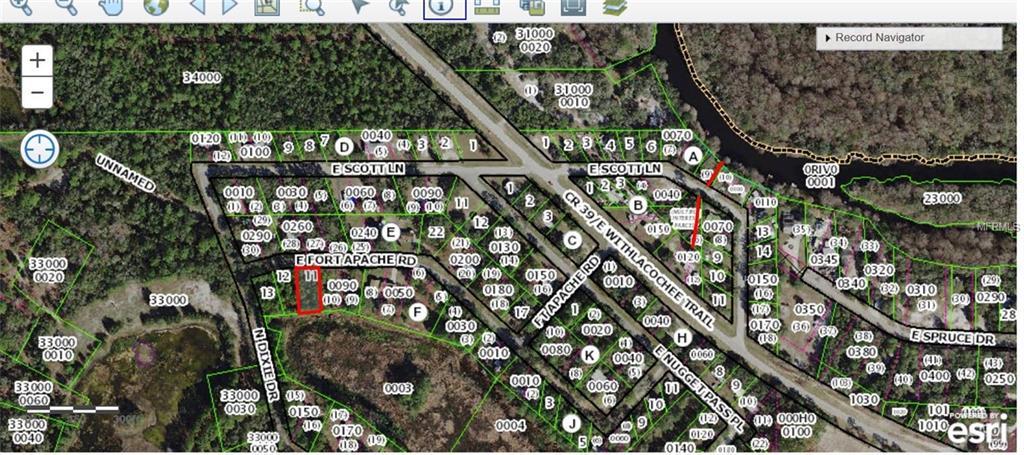The image size is (1024, 455).
Task: Zoom out with the minus button
Action: click(37, 93)
